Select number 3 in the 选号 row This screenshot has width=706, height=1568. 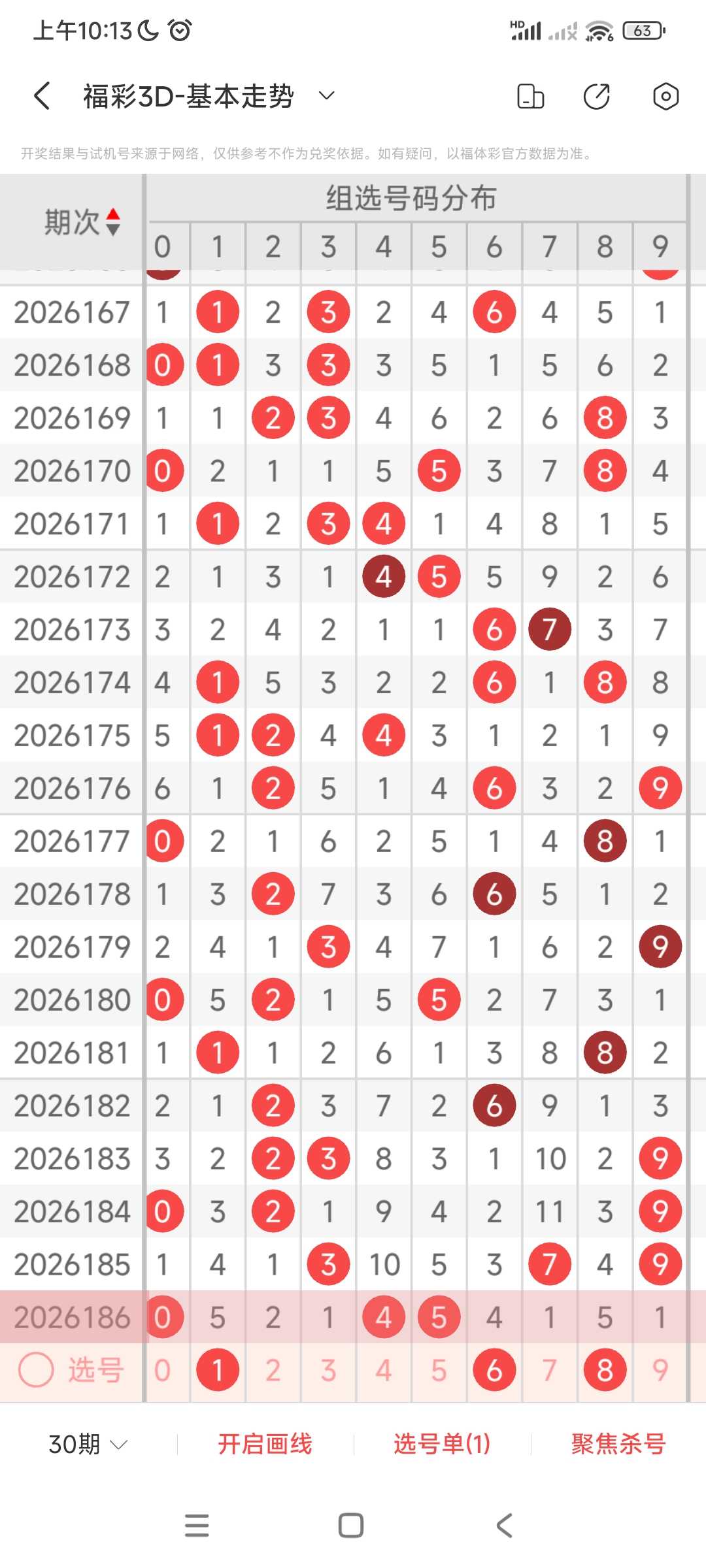point(328,1370)
